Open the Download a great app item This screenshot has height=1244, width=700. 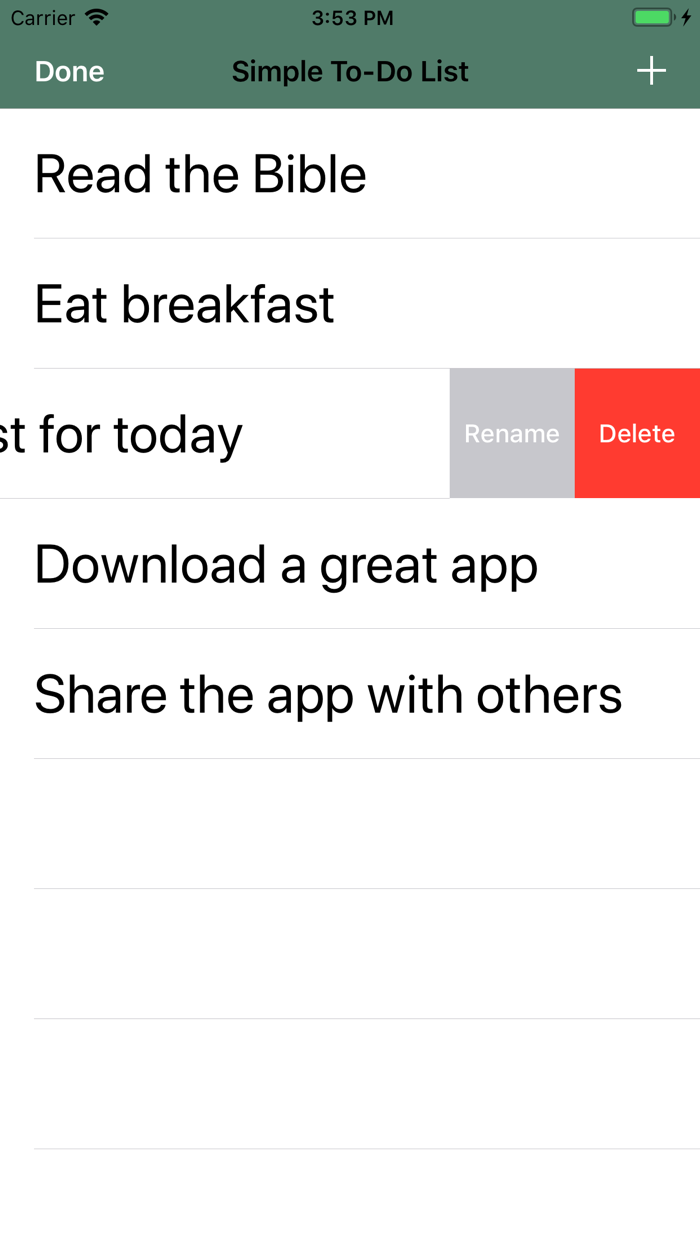click(x=350, y=564)
